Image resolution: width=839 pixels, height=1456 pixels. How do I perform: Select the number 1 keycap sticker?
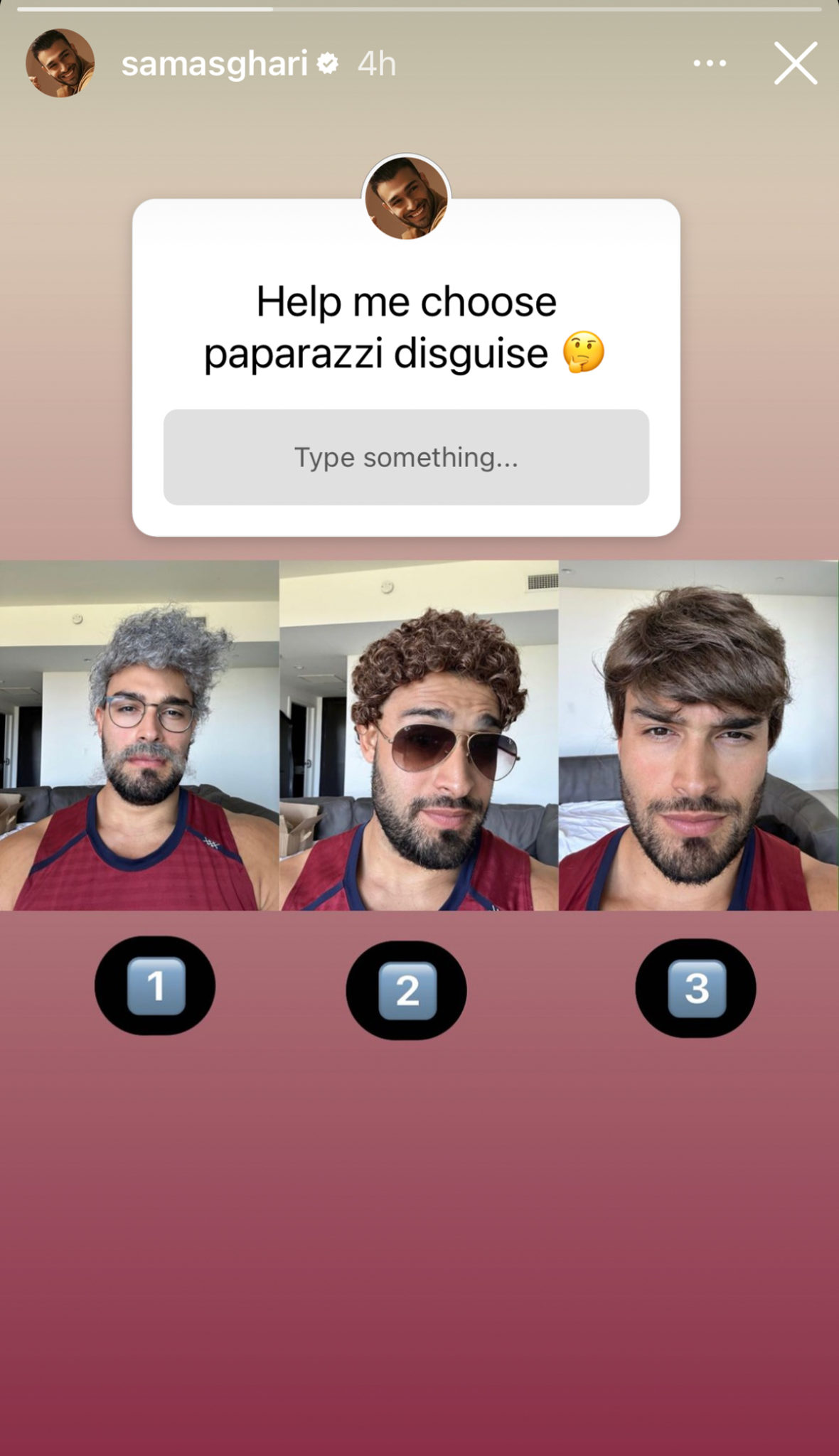coord(158,987)
